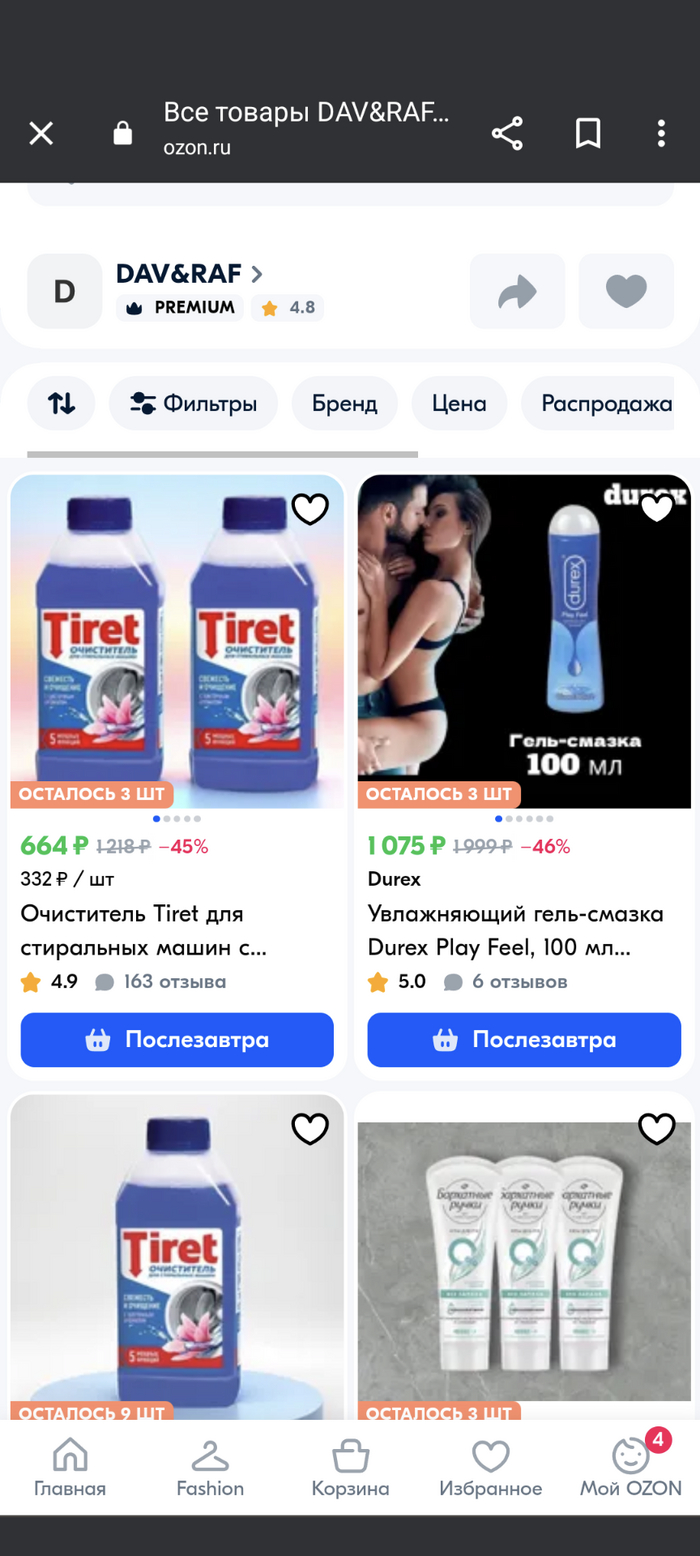Open the sorting options button
700x1556 pixels.
(61, 403)
